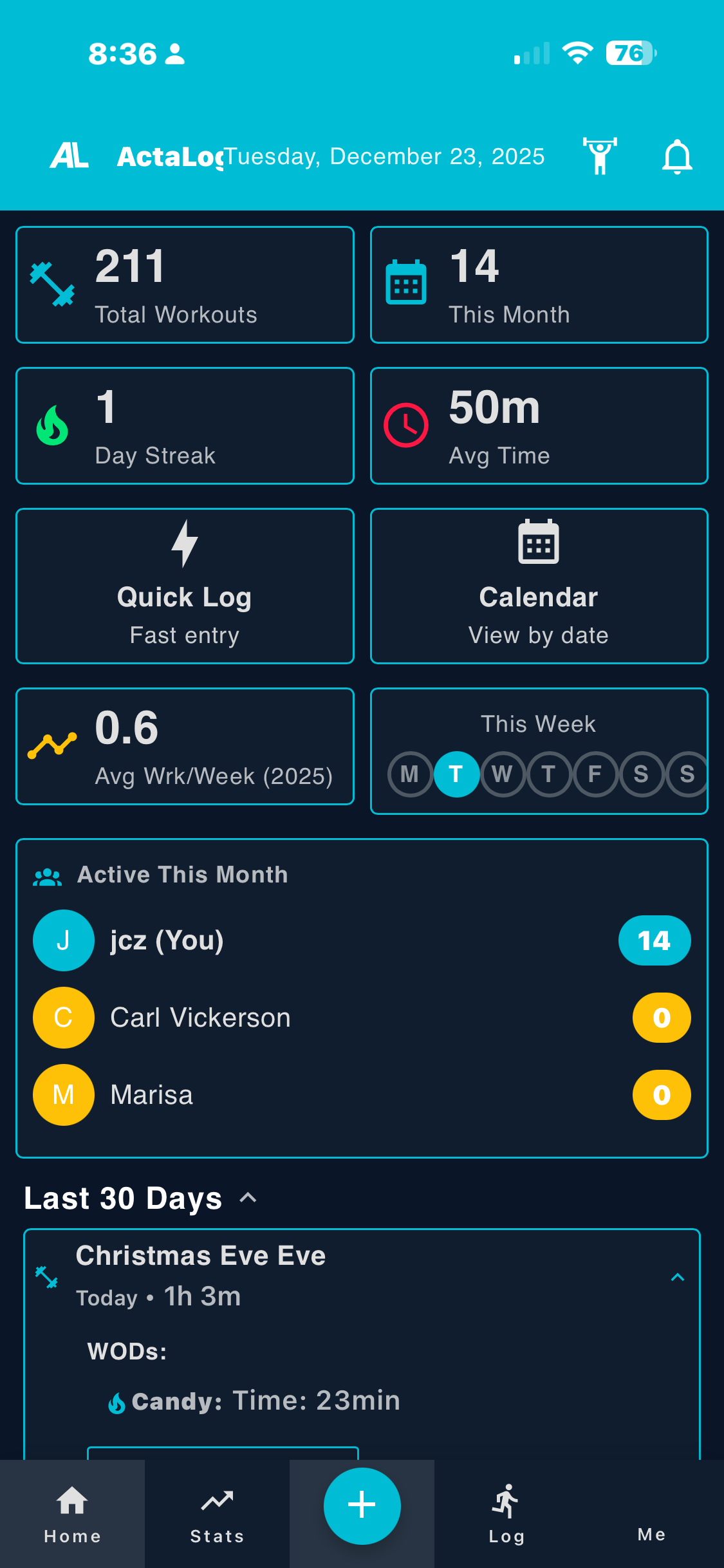Switch to the Me tab
The image size is (724, 1568).
pyautogui.click(x=651, y=1513)
